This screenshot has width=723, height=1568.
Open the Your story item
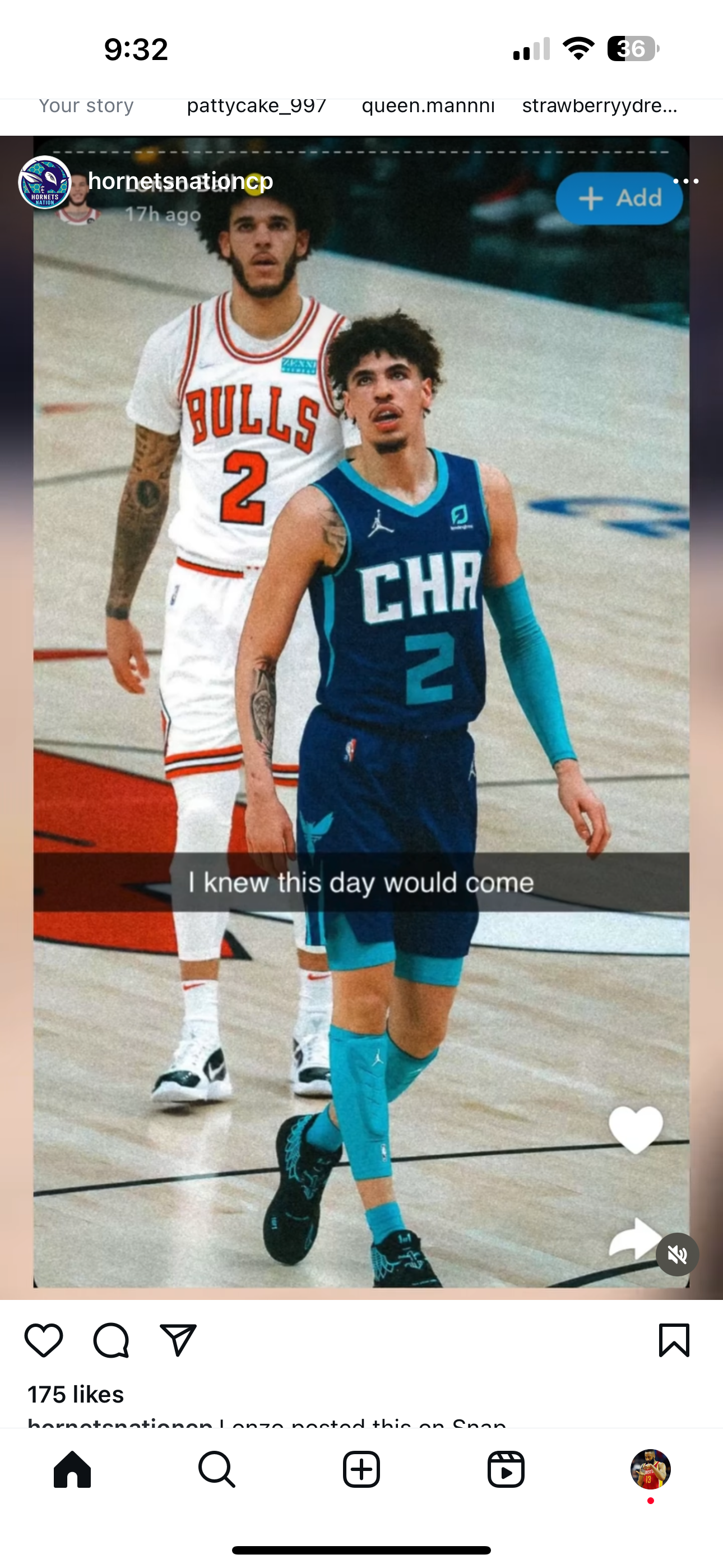(86, 106)
